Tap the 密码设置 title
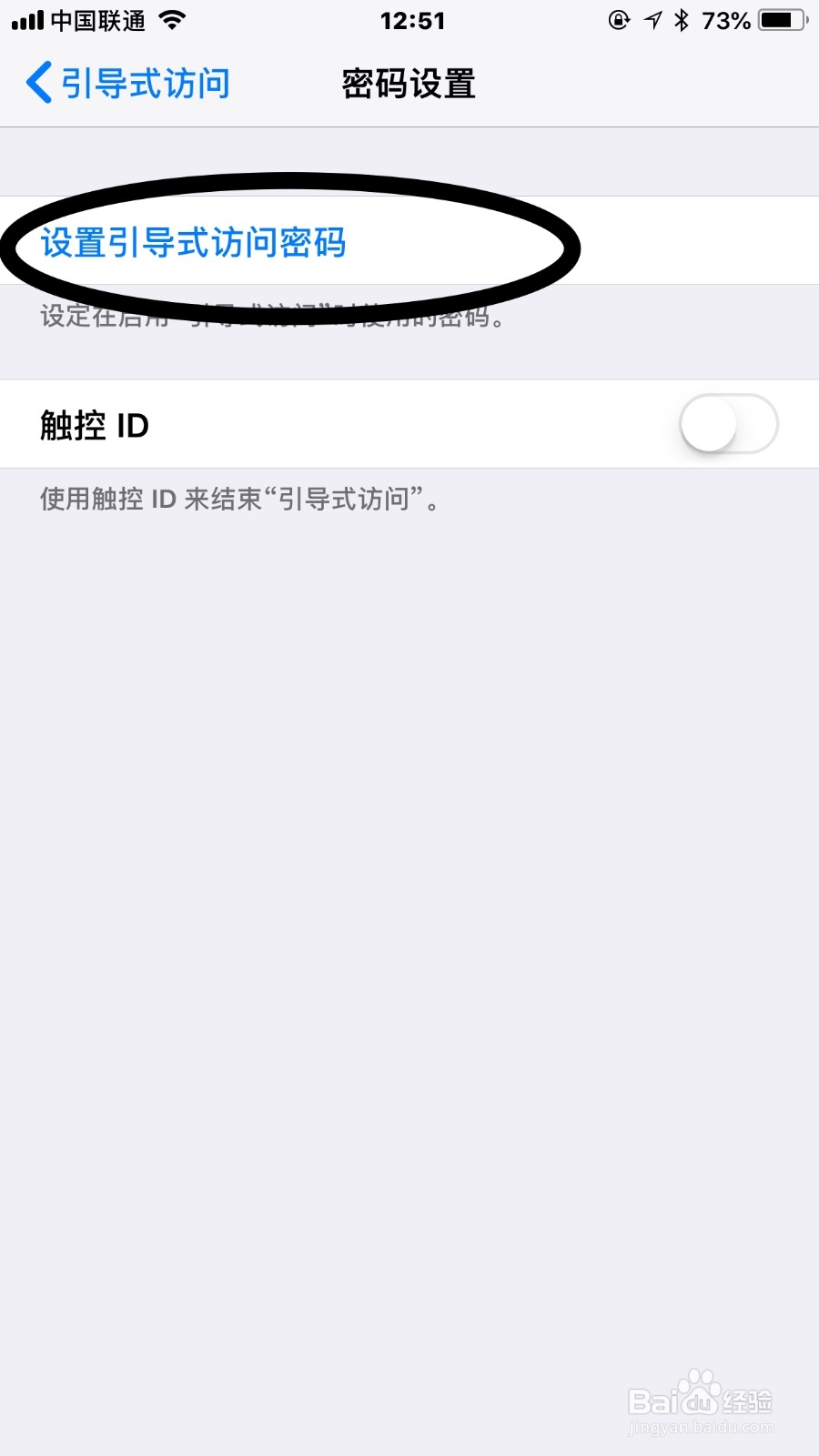The width and height of the screenshot is (819, 1456). click(408, 83)
